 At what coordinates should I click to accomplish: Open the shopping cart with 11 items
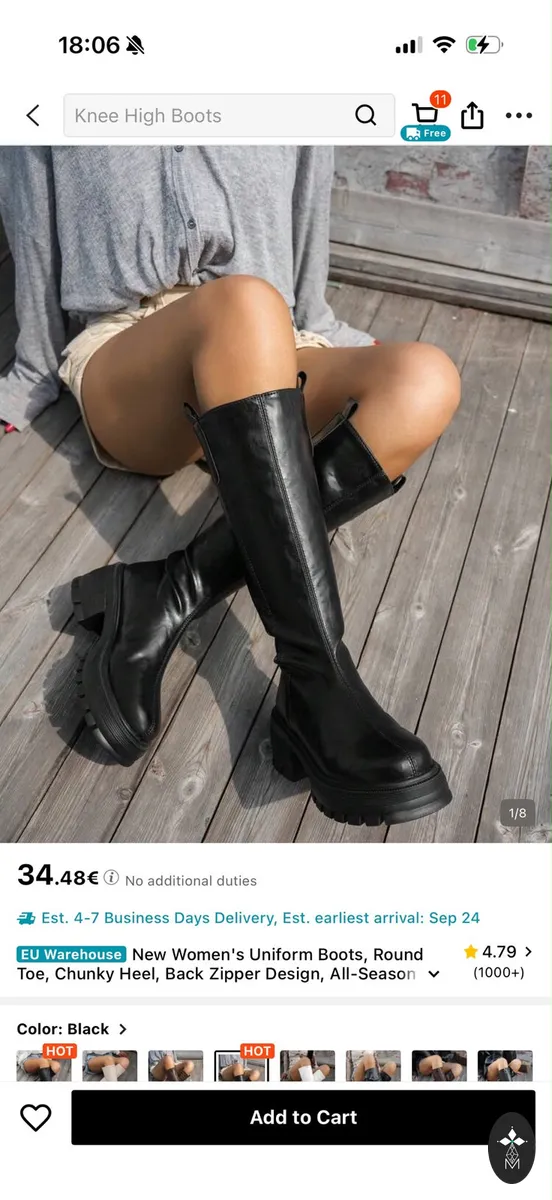tap(427, 114)
